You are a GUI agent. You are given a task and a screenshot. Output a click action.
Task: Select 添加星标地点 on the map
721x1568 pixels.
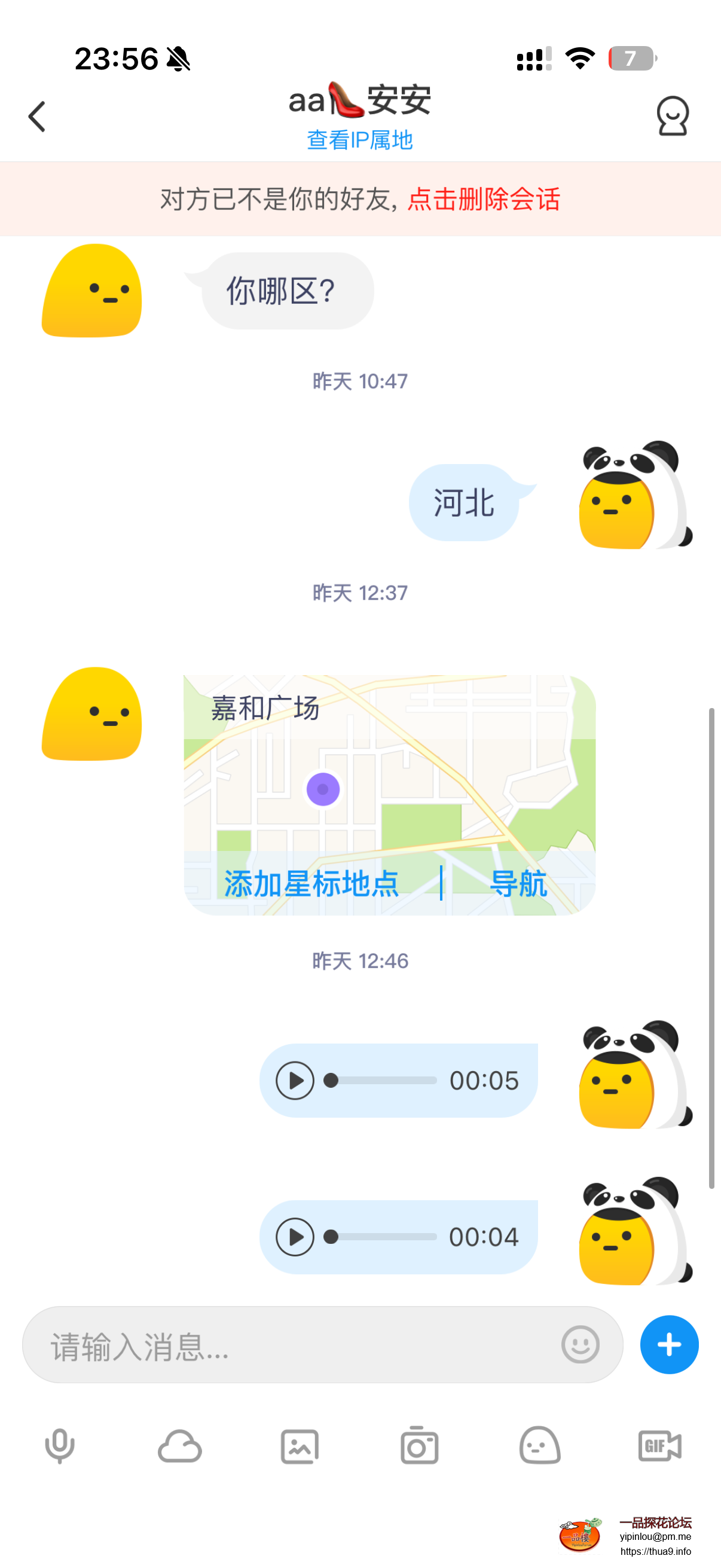pos(311,883)
